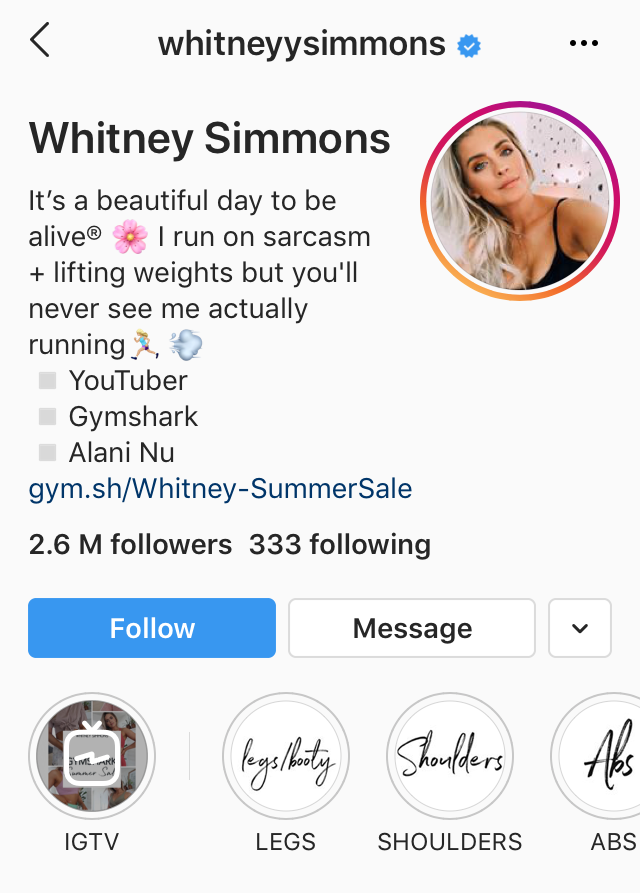
Task: View the 2.6 M followers list
Action: [x=130, y=545]
